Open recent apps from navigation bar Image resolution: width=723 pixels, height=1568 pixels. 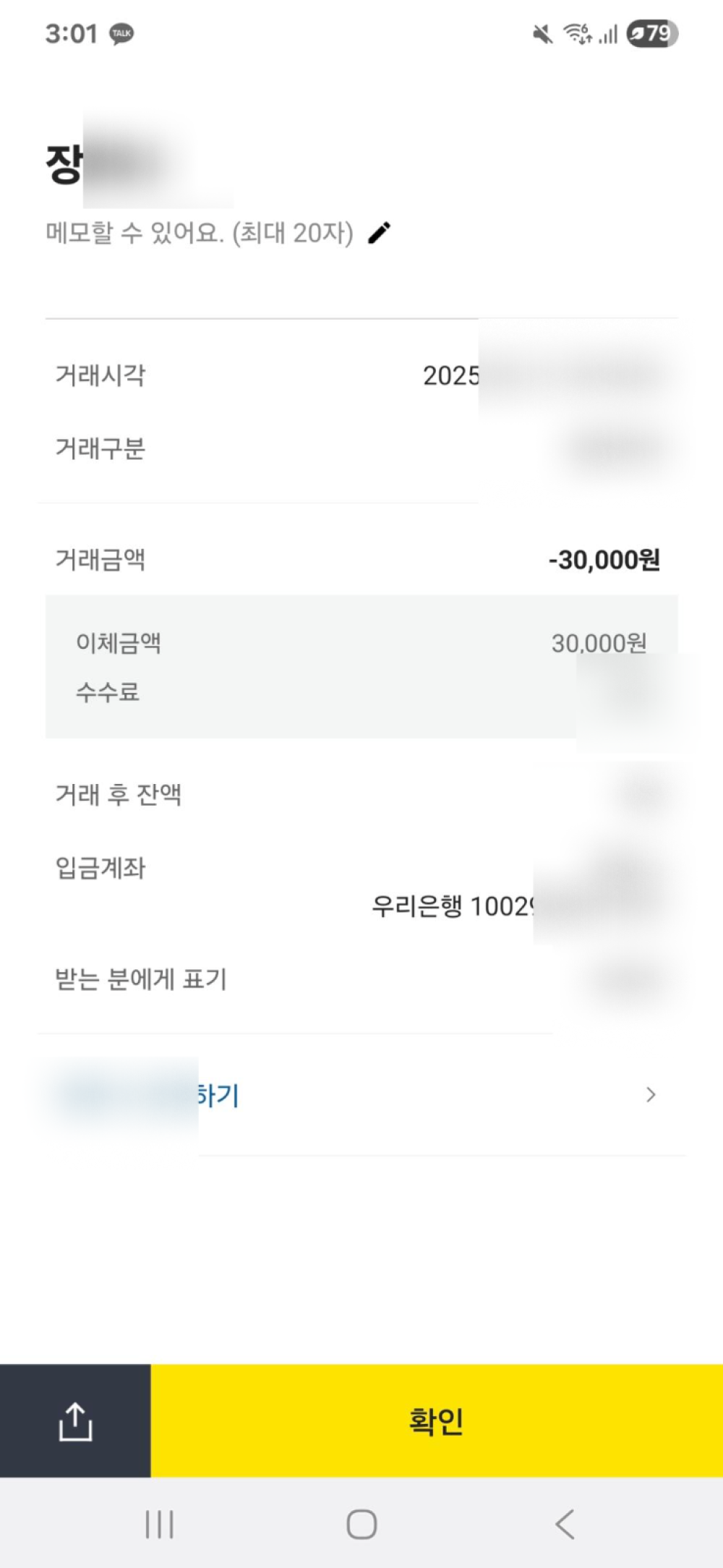pos(159,1525)
